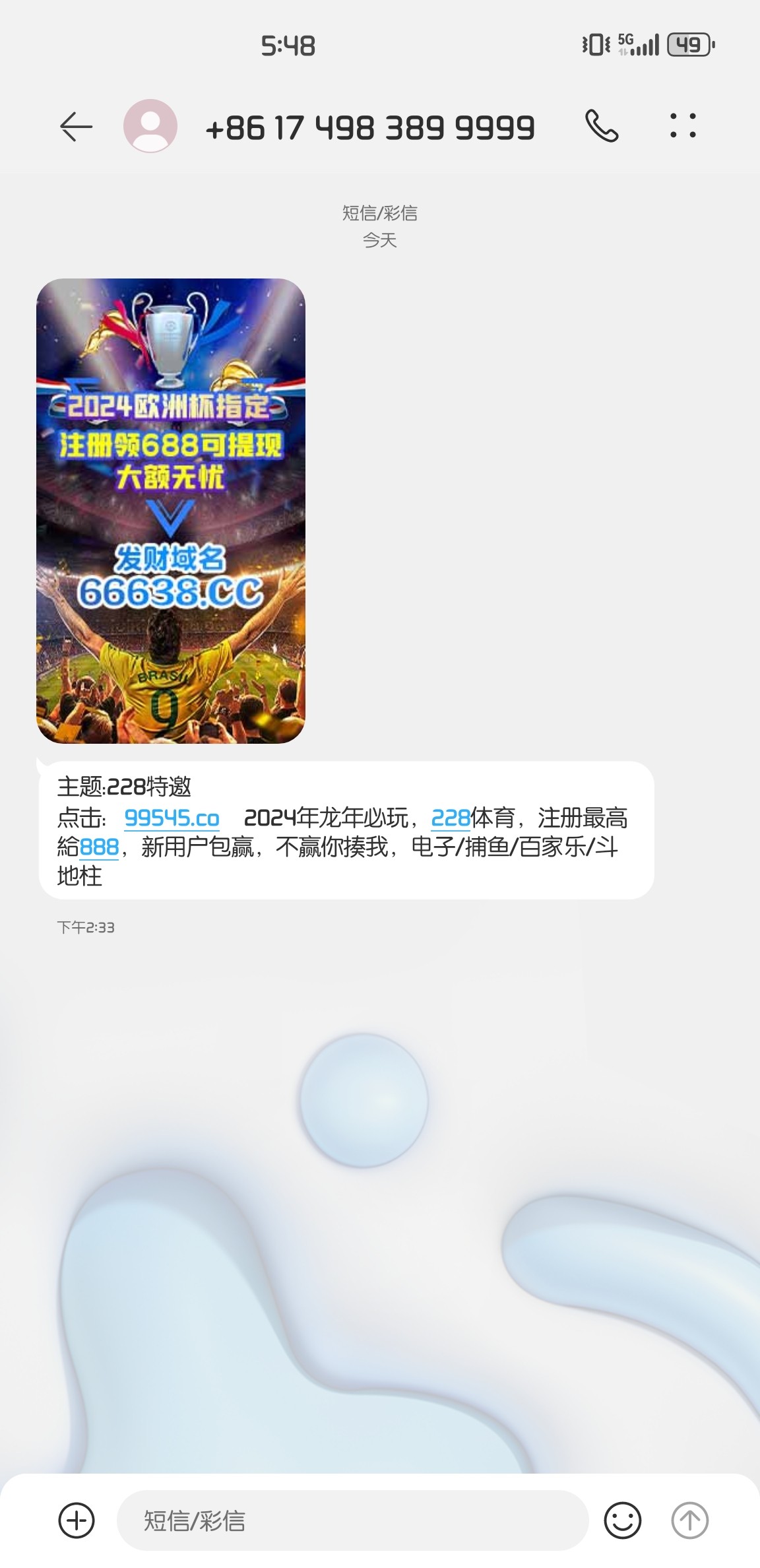Tap the underlined 888 link in the message

pos(99,847)
